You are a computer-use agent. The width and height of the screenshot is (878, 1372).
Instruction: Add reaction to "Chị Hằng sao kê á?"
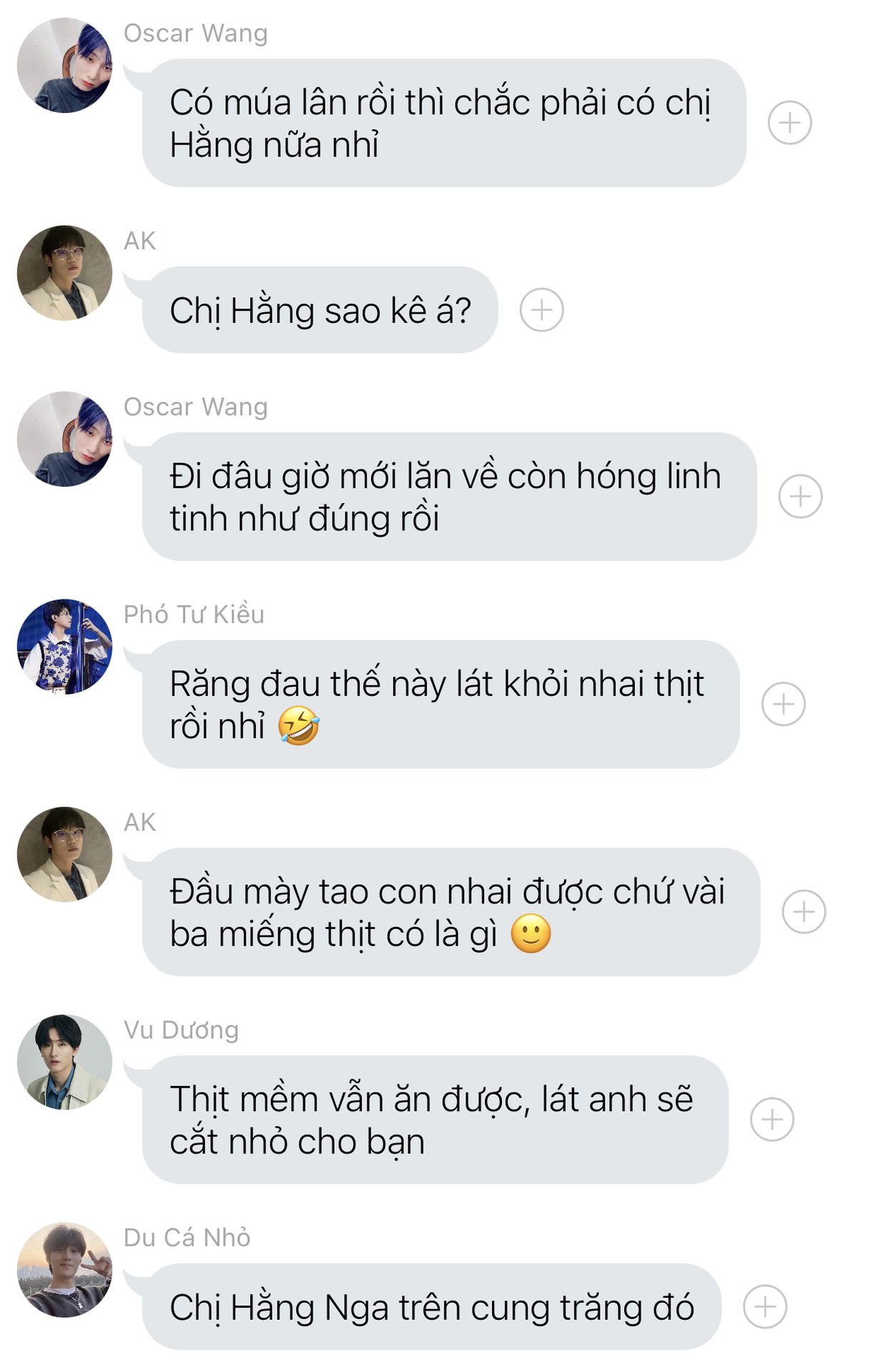click(x=541, y=310)
